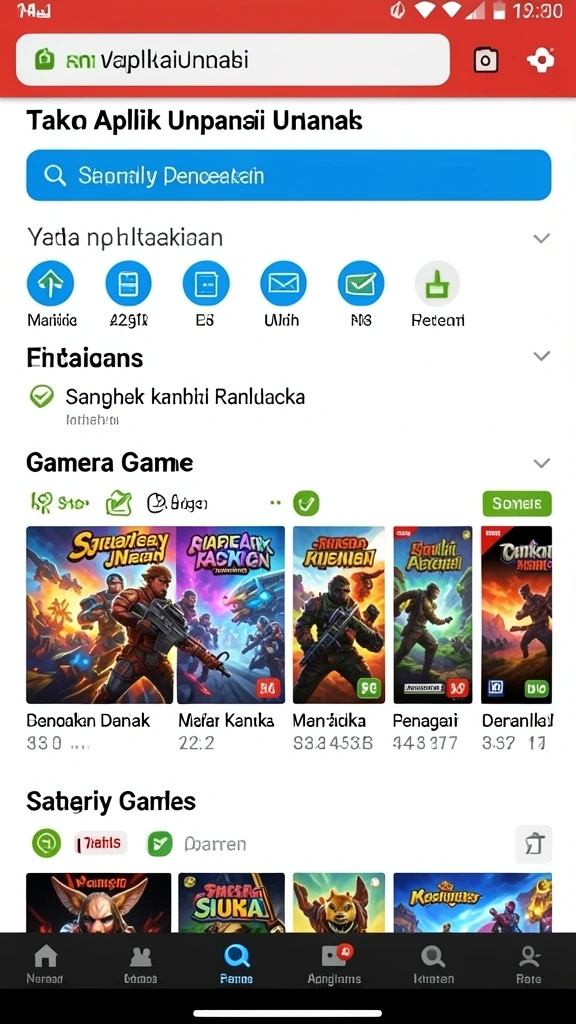This screenshot has width=576, height=1024.
Task: Open the SIUKA game thumbnail
Action: point(231,903)
